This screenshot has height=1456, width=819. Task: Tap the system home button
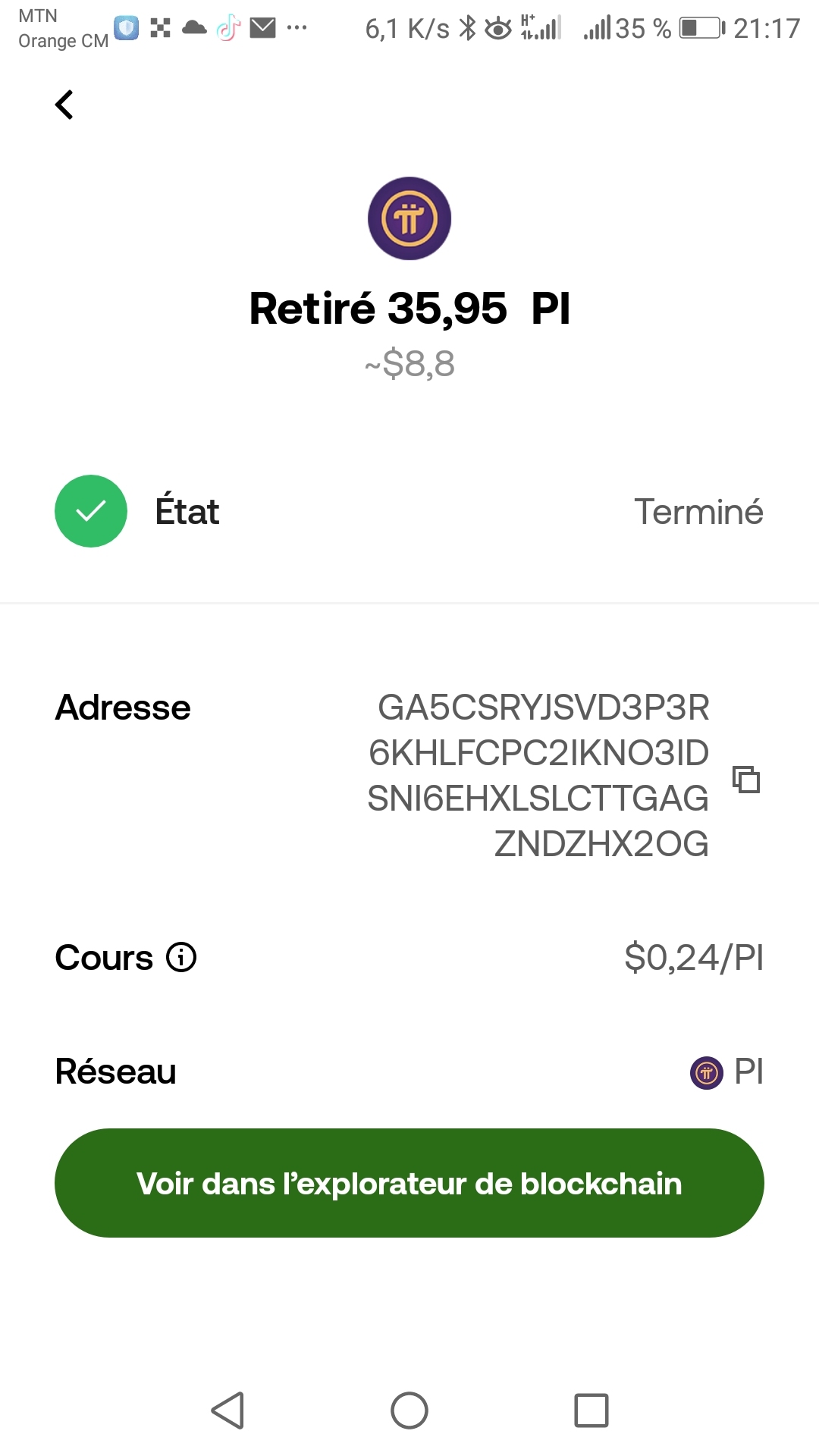[x=409, y=1410]
